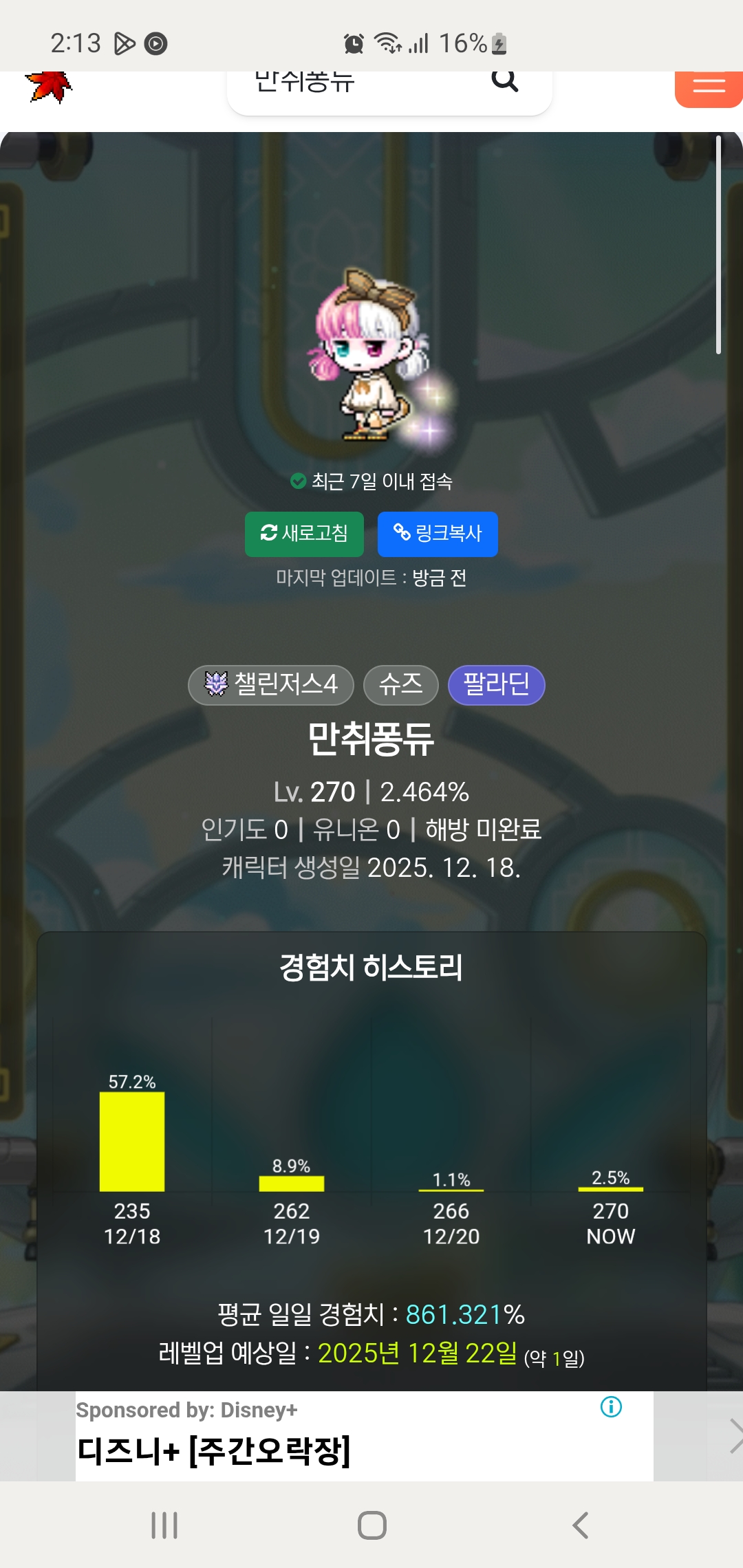Refresh character data with 새로고침
743x1568 pixels.
coord(304,534)
